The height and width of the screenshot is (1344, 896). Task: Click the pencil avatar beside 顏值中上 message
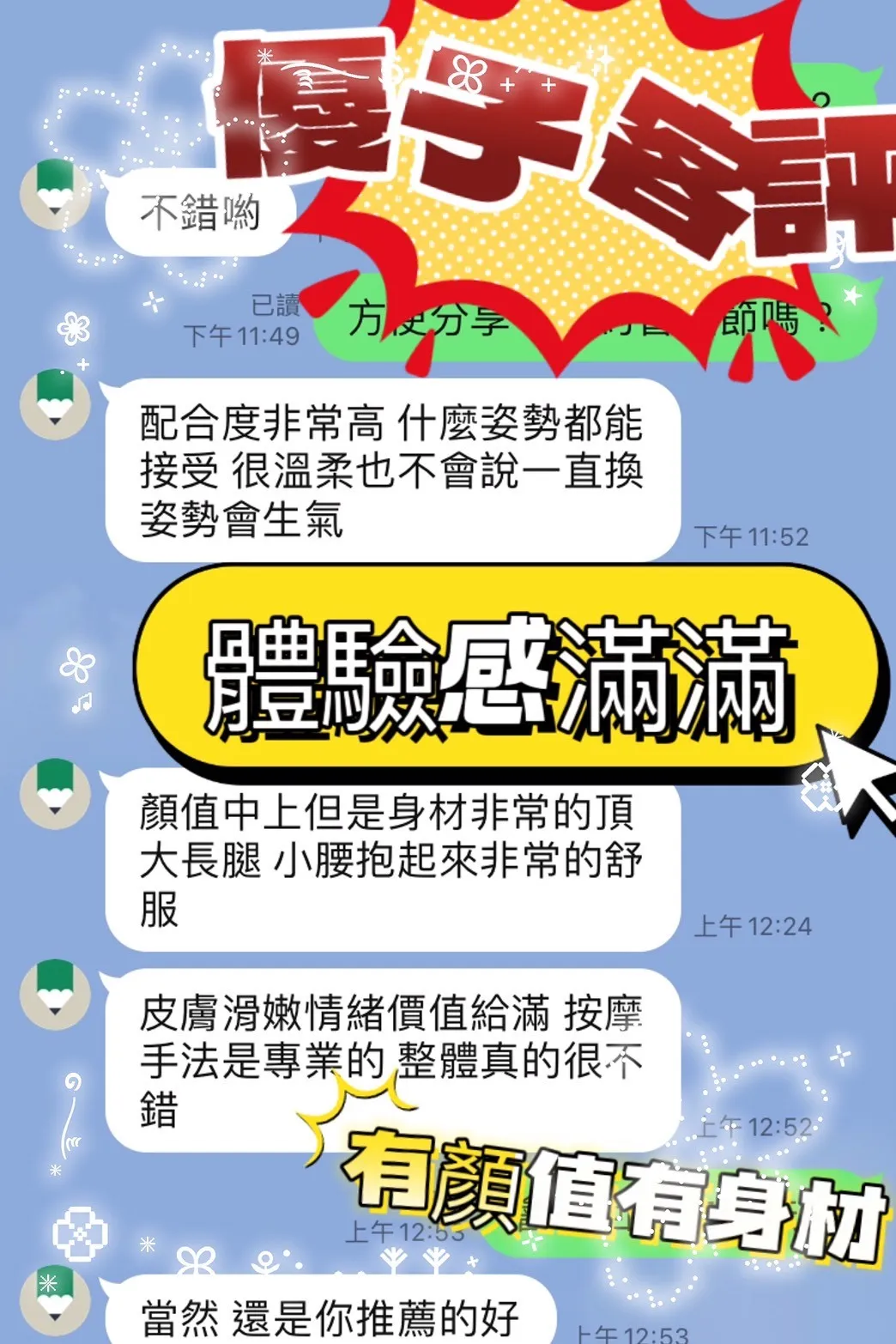pos(54,791)
